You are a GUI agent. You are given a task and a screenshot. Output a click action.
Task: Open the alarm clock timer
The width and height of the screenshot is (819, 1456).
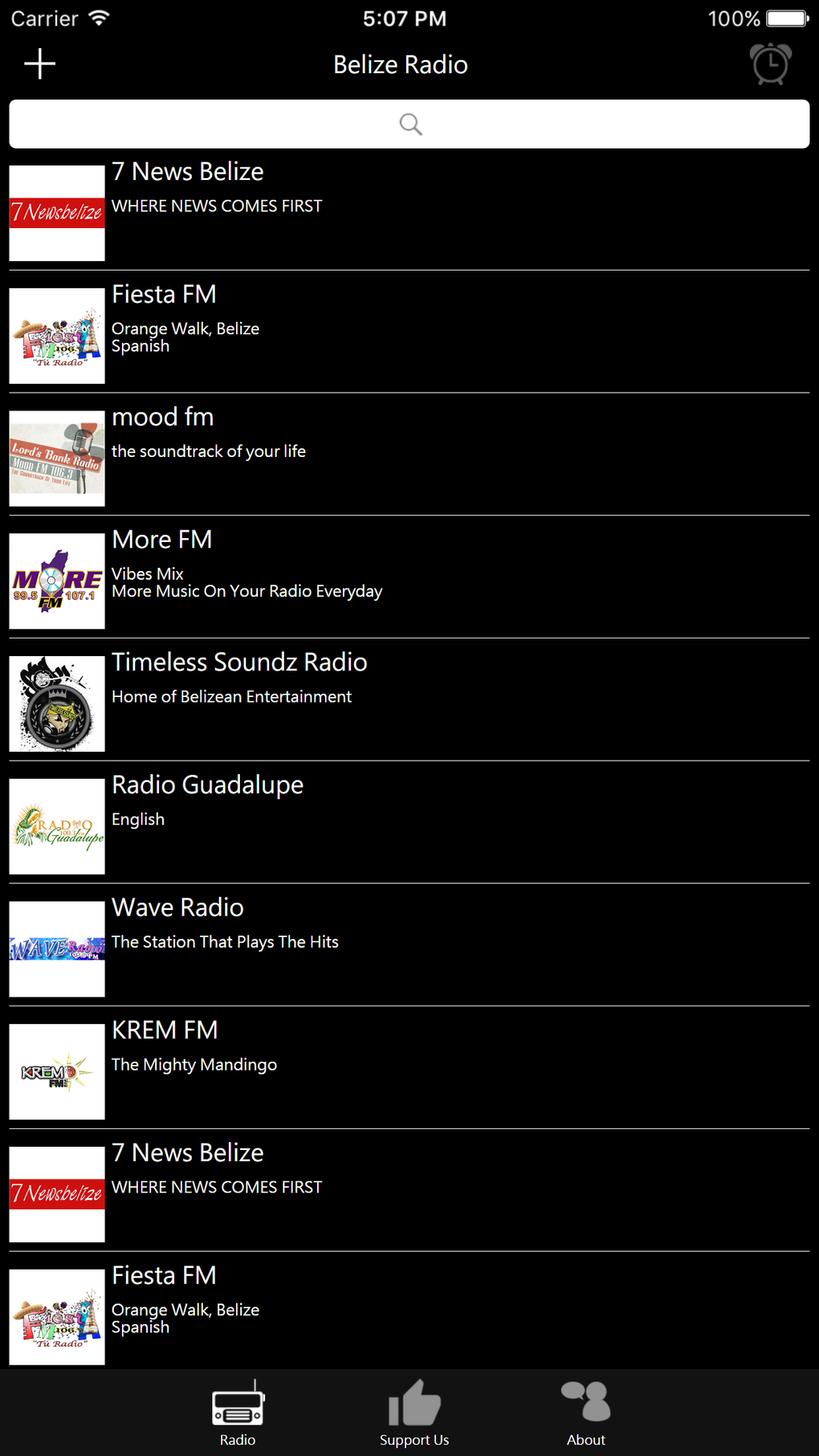tap(770, 64)
